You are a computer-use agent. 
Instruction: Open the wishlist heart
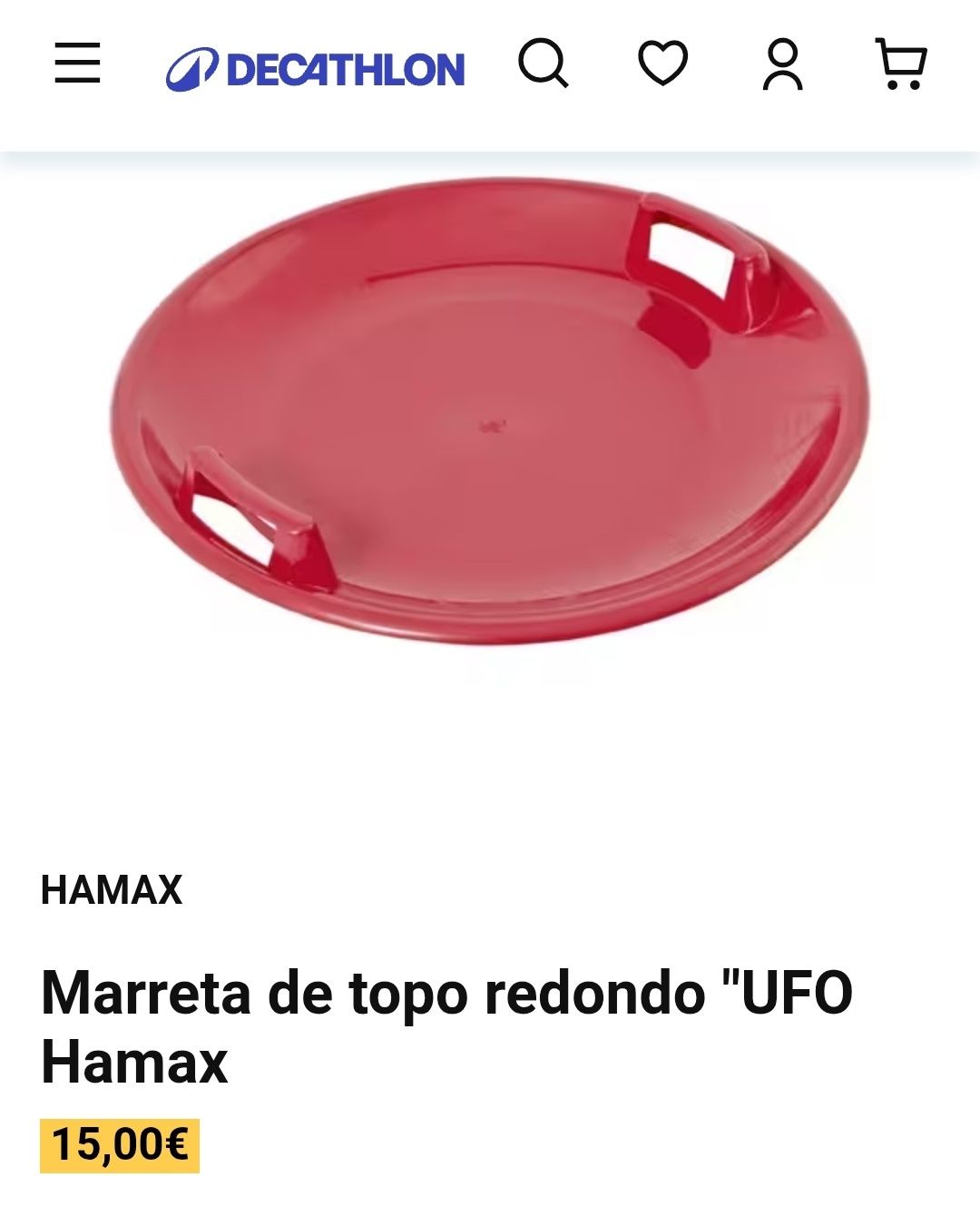click(662, 64)
